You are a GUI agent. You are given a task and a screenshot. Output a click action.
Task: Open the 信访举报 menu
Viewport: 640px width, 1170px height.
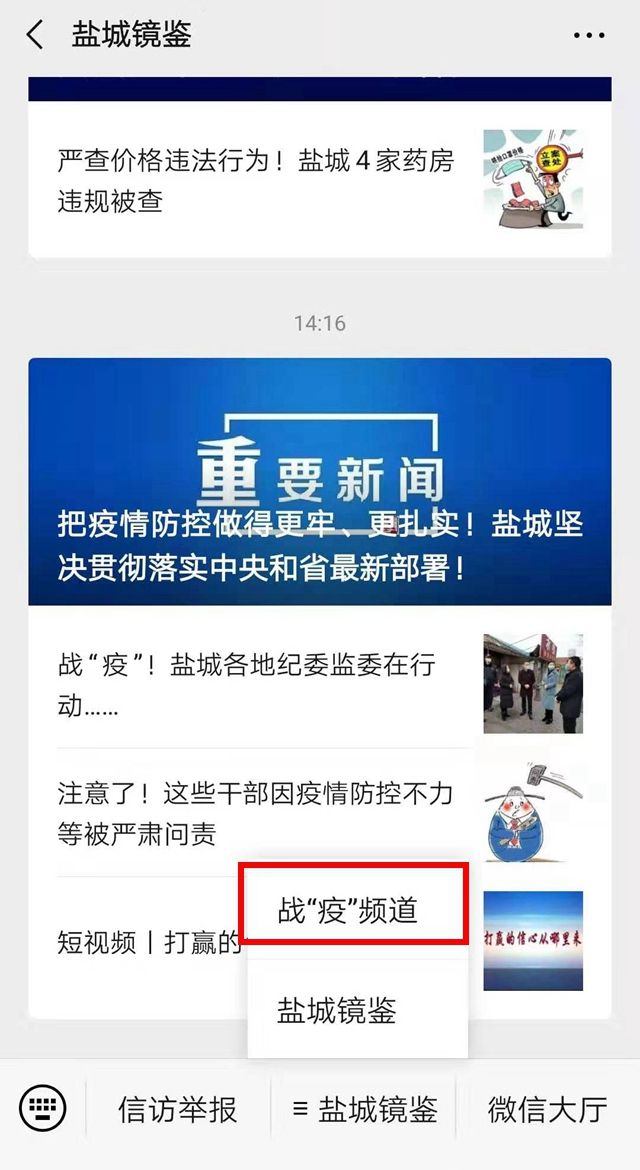pyautogui.click(x=177, y=1109)
